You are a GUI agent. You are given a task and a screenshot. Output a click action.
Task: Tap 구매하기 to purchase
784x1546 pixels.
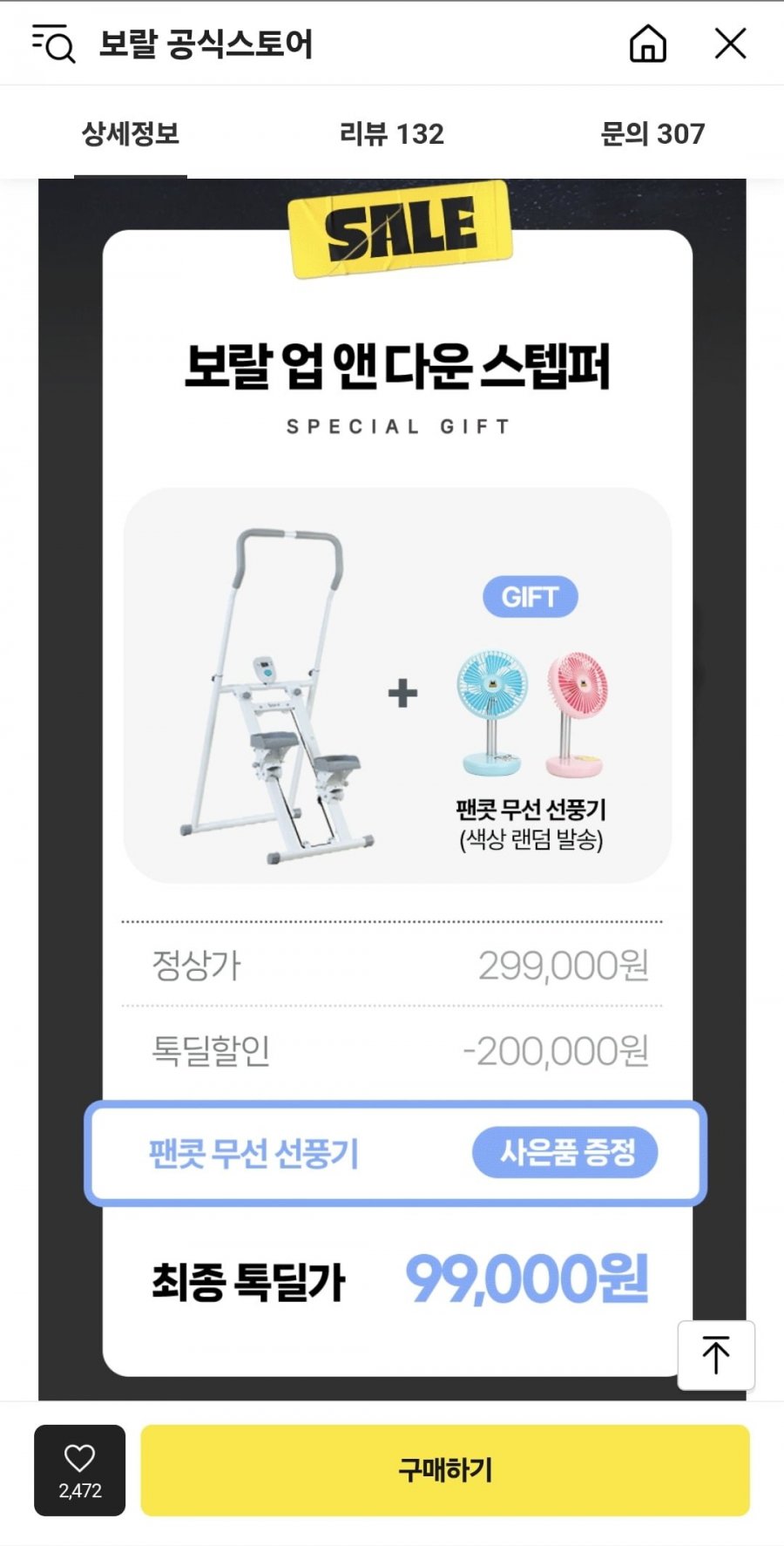[x=445, y=1470]
